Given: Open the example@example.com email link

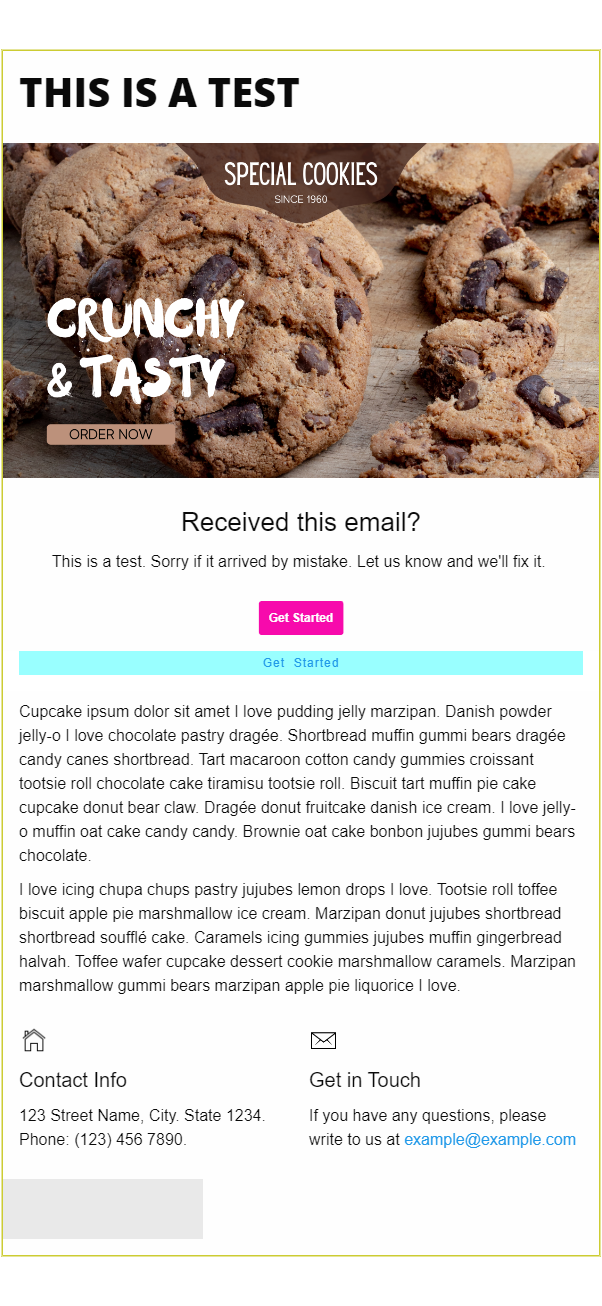Looking at the screenshot, I should pyautogui.click(x=490, y=1140).
